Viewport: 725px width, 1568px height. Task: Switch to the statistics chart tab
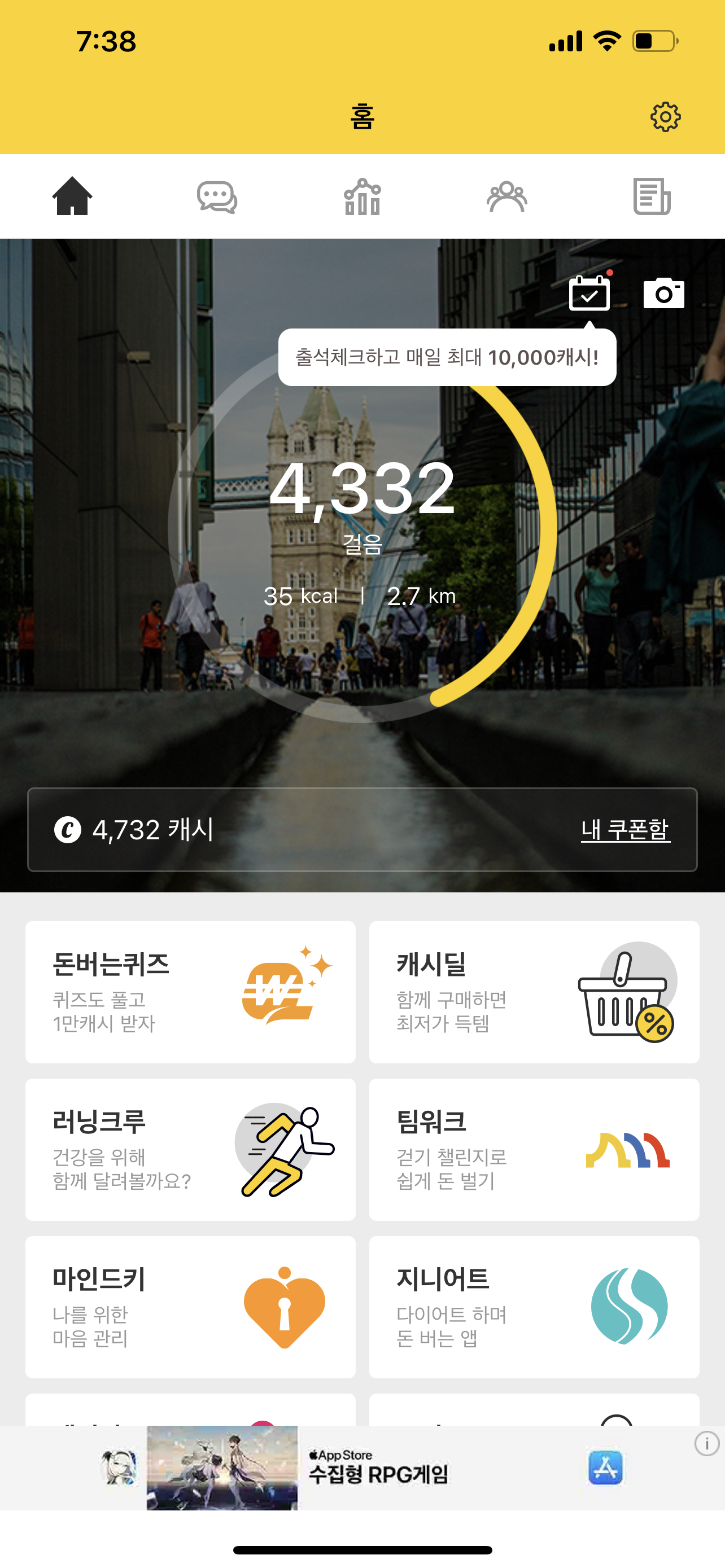click(x=362, y=196)
